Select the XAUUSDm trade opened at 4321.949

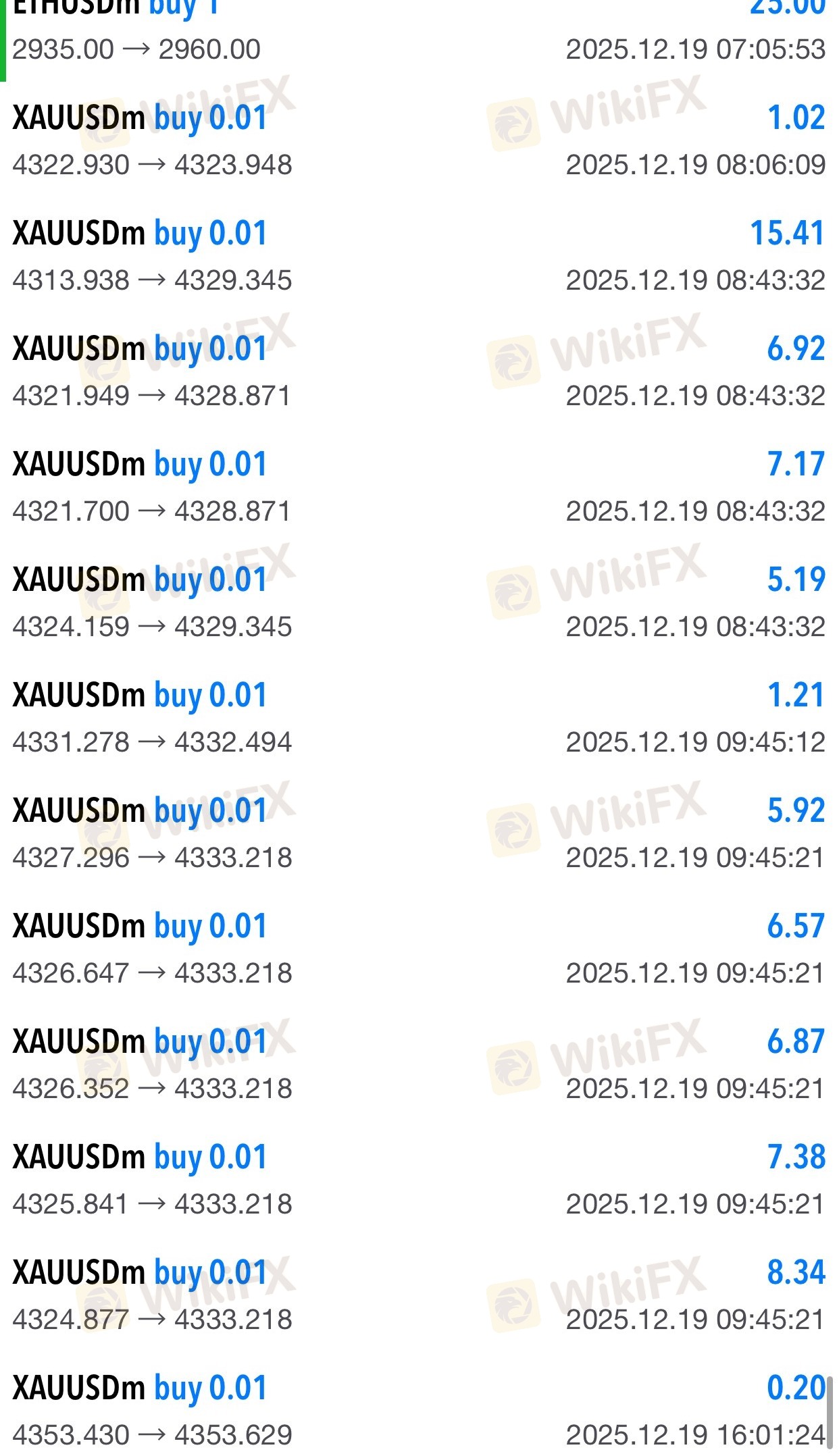419,371
